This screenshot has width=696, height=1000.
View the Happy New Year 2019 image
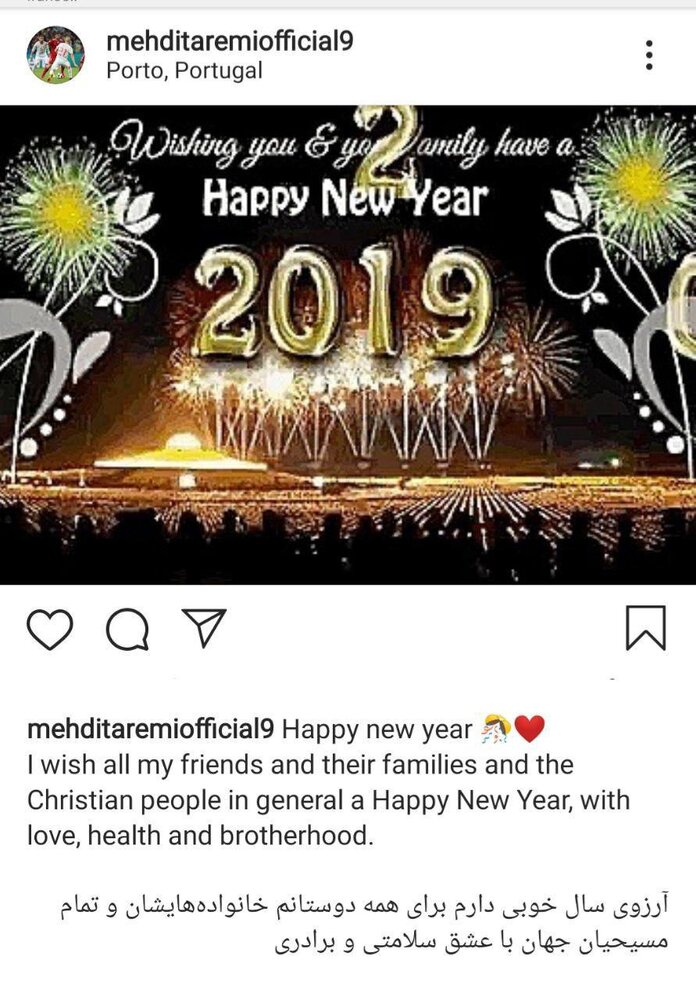coord(348,345)
